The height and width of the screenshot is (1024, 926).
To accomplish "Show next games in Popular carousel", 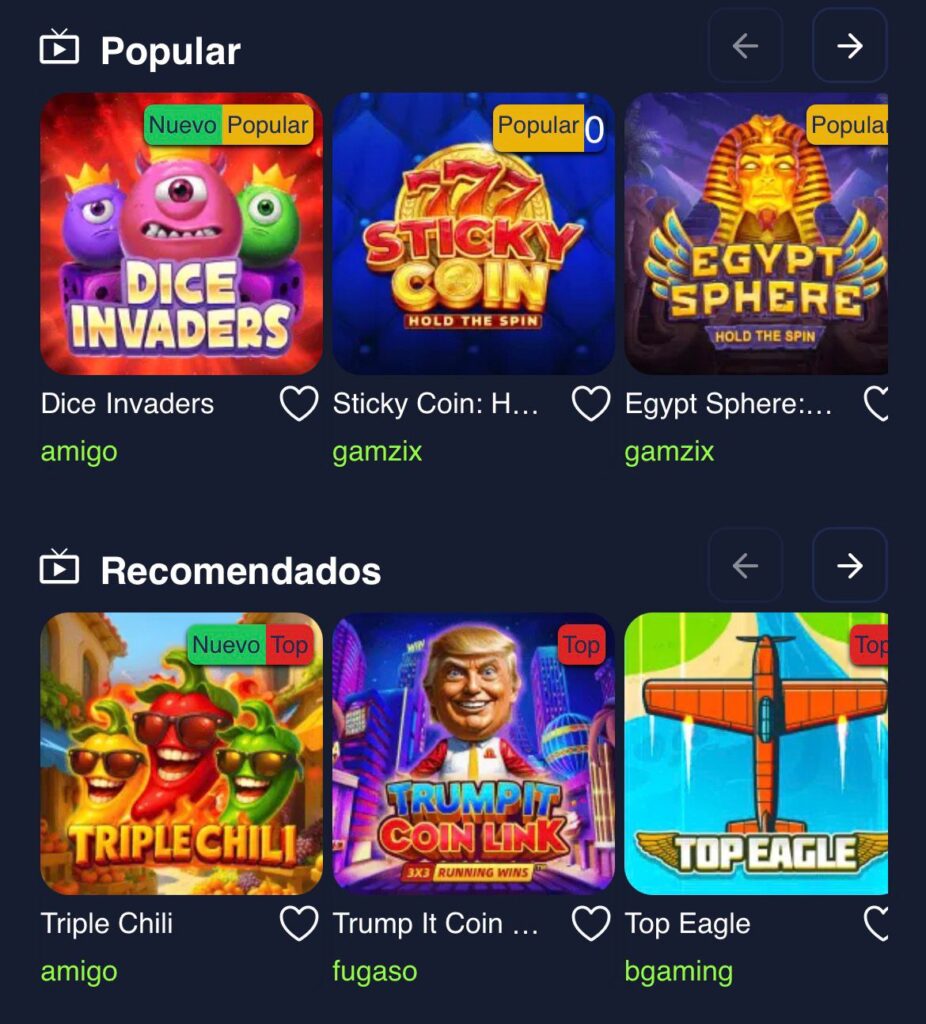I will pyautogui.click(x=849, y=46).
